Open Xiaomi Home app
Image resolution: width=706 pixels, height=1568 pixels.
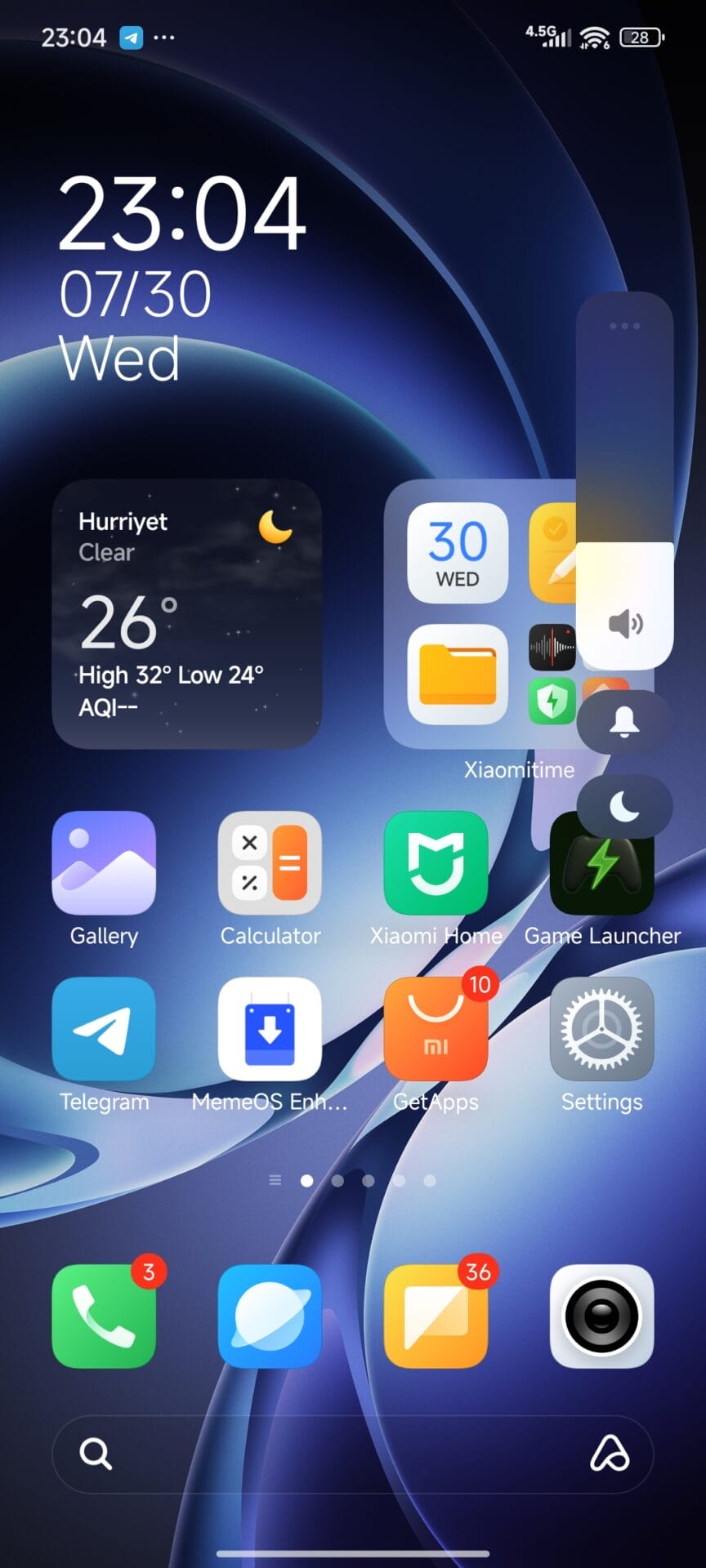click(436, 862)
